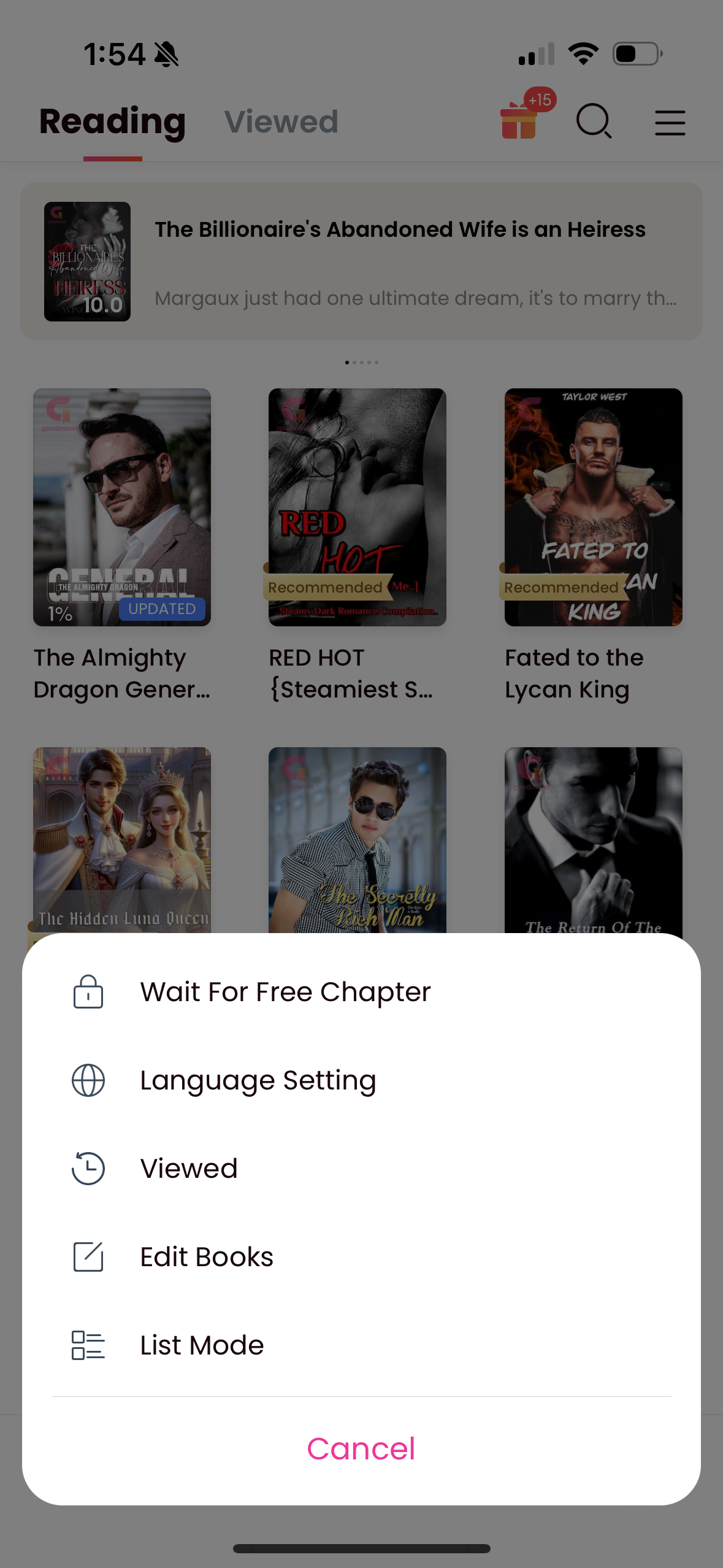Click the pencil icon beside Edit Books
This screenshot has height=1568, width=723.
[88, 1256]
